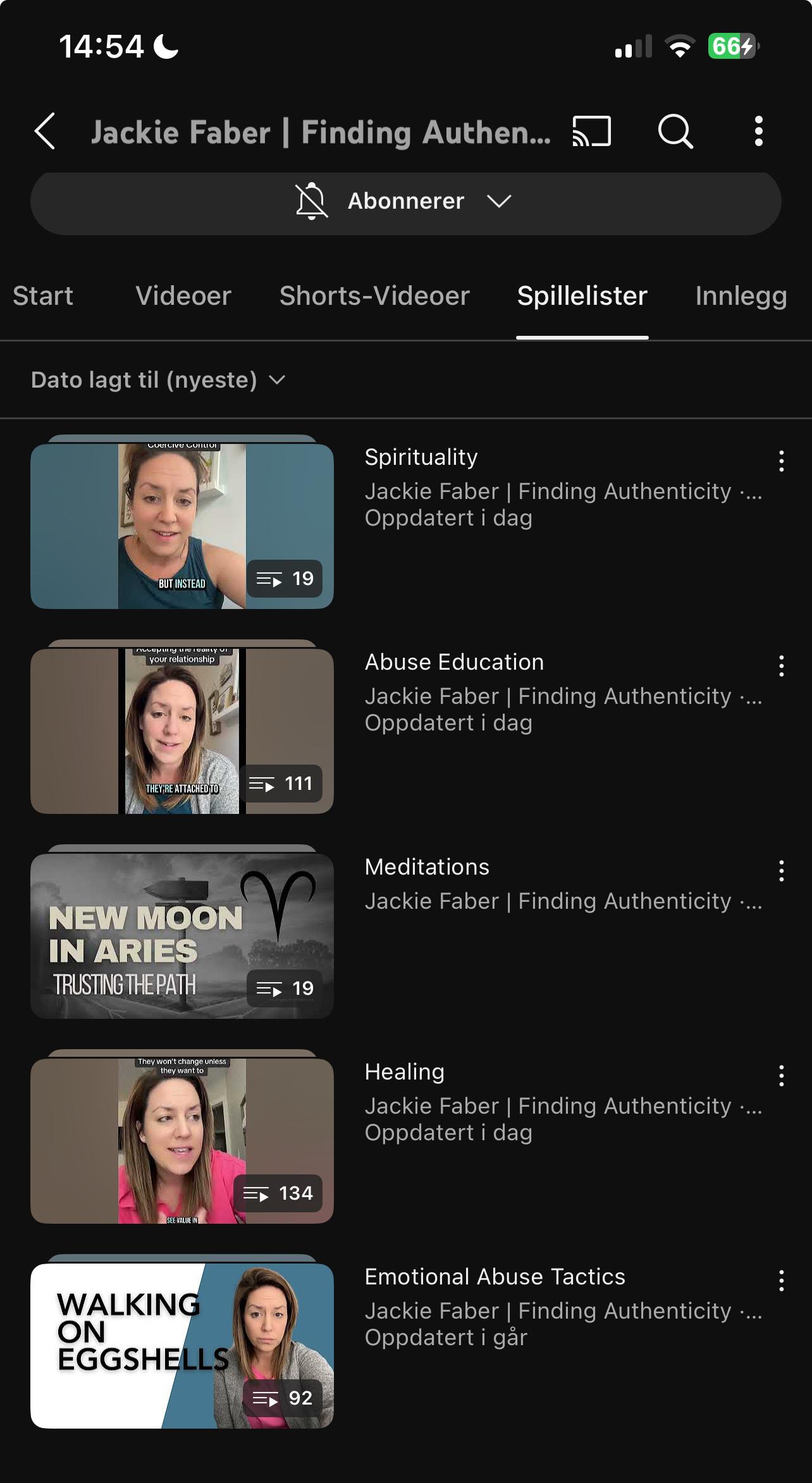Tap the cast to device icon
Image resolution: width=812 pixels, height=1483 pixels.
[591, 132]
